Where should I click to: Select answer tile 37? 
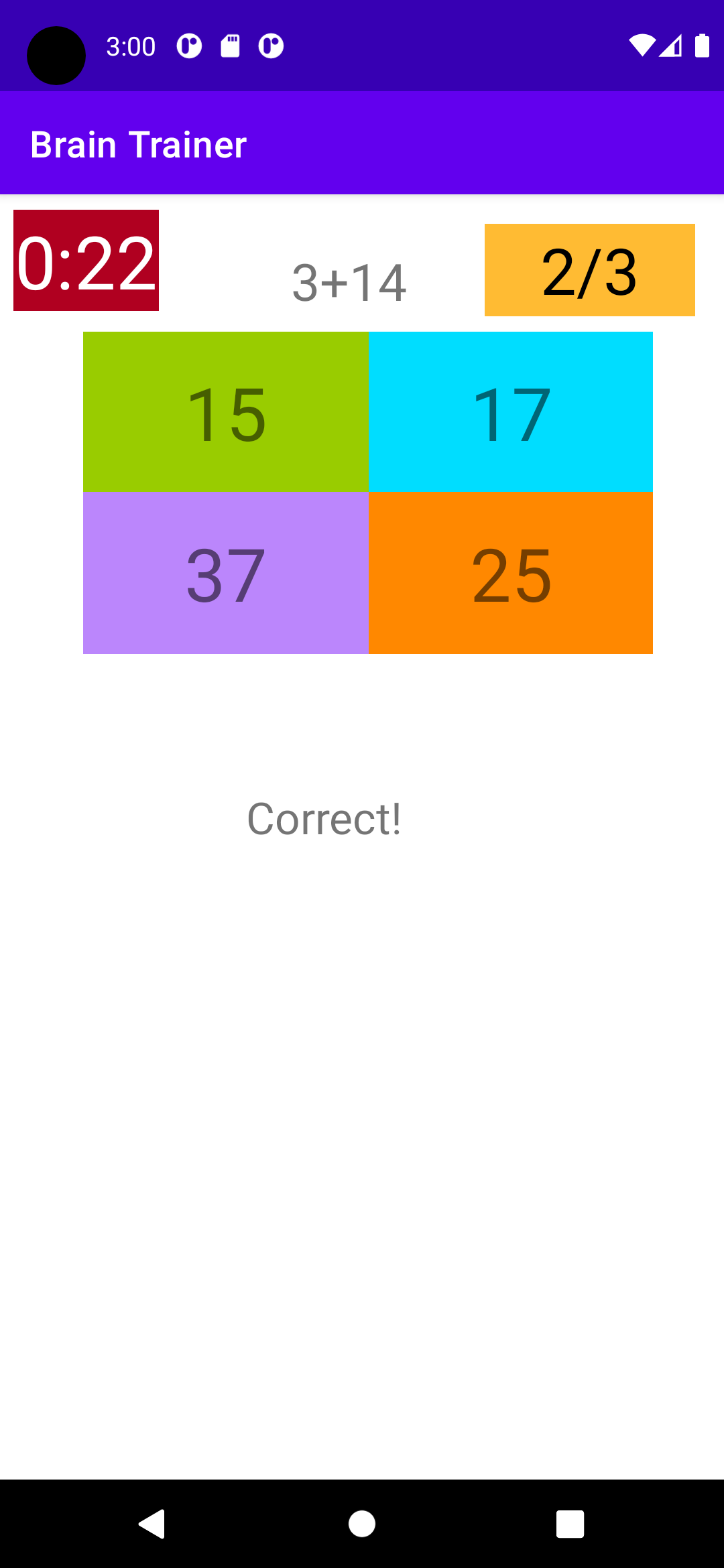pos(225,572)
